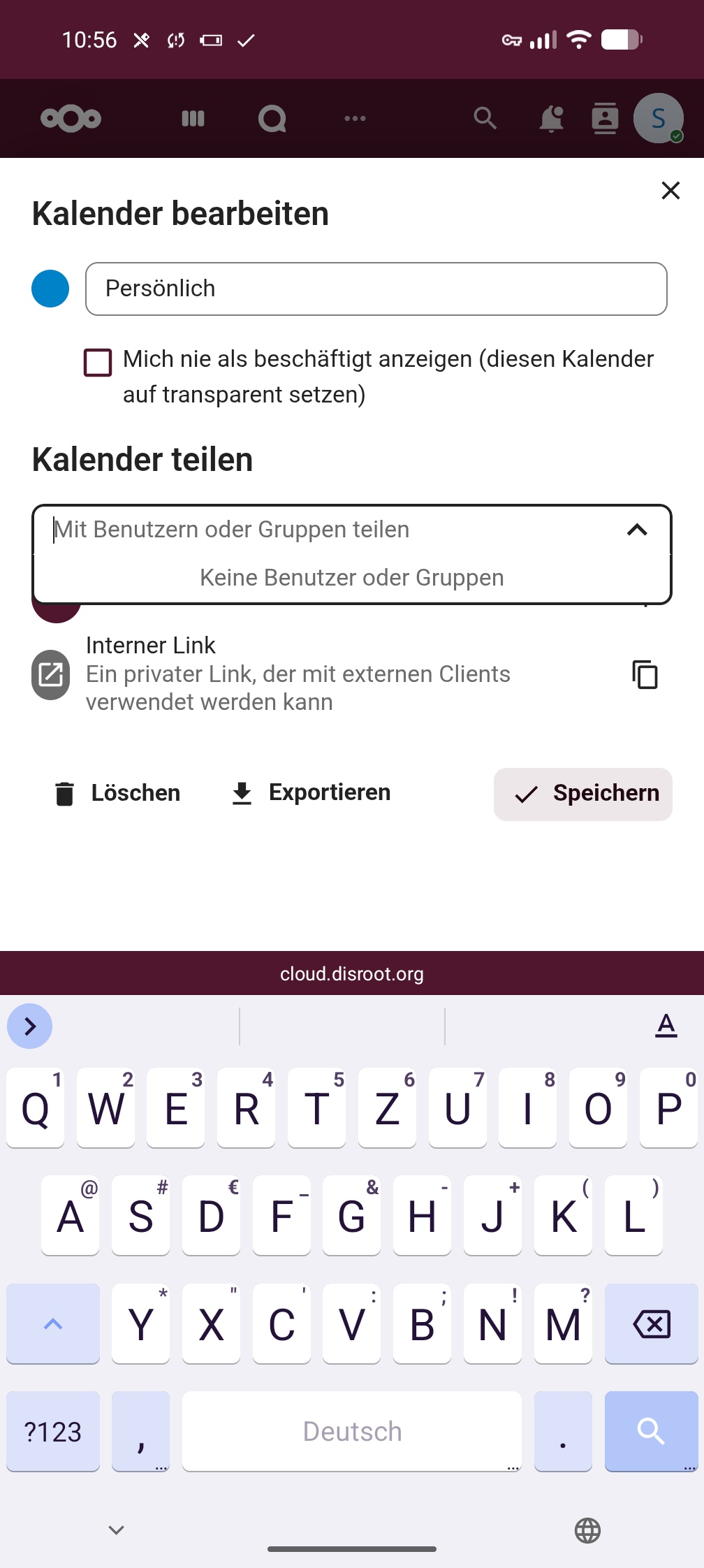This screenshot has width=704, height=1568.
Task: Delete the calendar with Löschen
Action: point(117,793)
